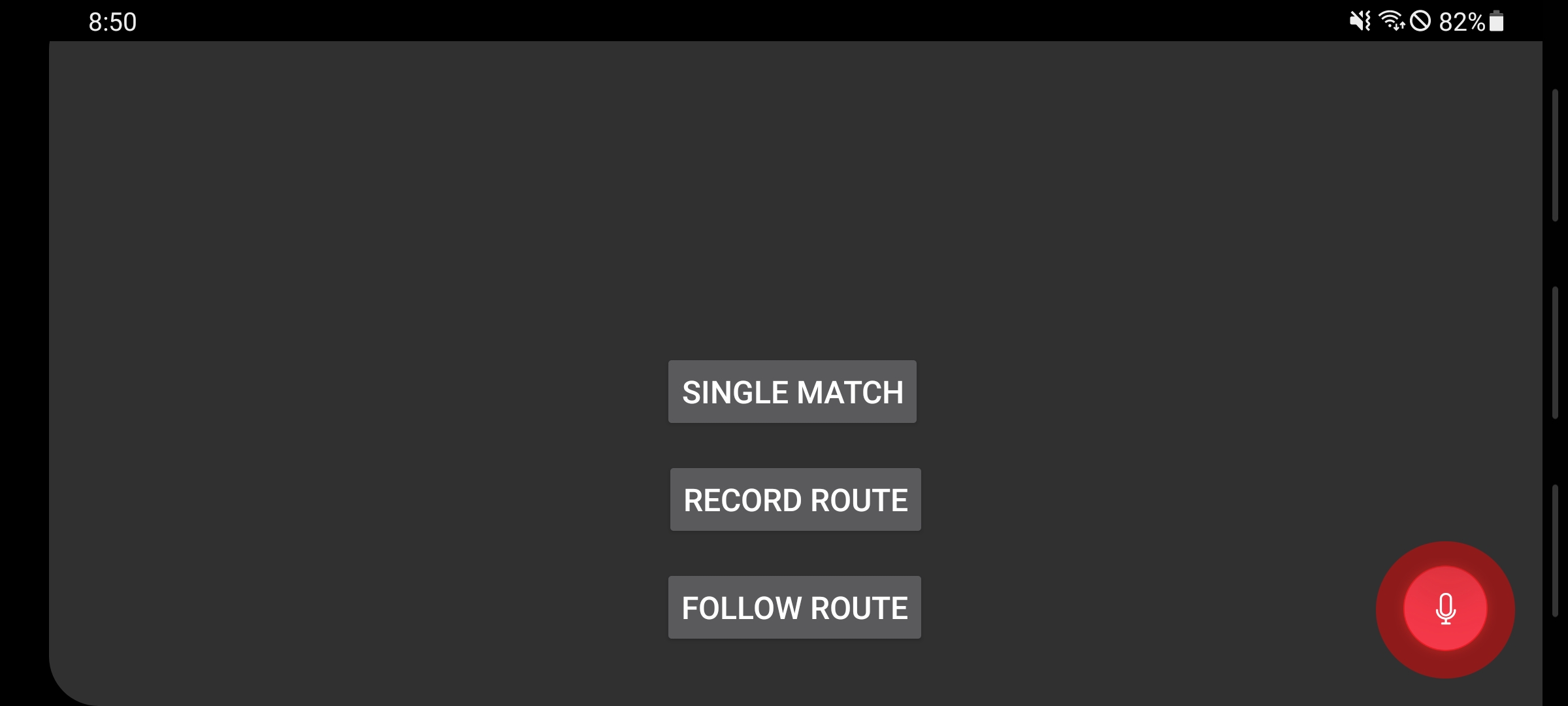Tap the Single Match button
The height and width of the screenshot is (706, 1568).
(792, 392)
